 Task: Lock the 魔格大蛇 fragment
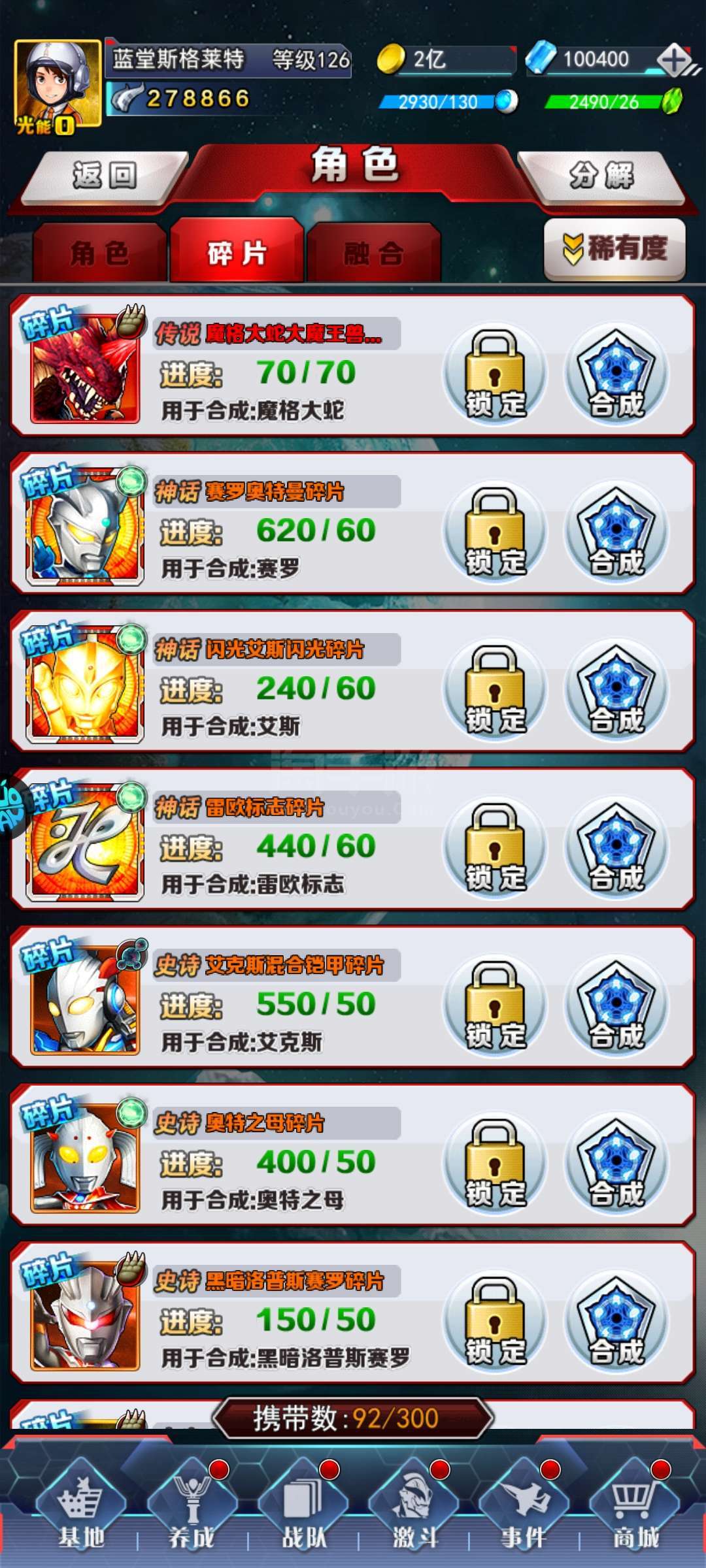click(495, 374)
